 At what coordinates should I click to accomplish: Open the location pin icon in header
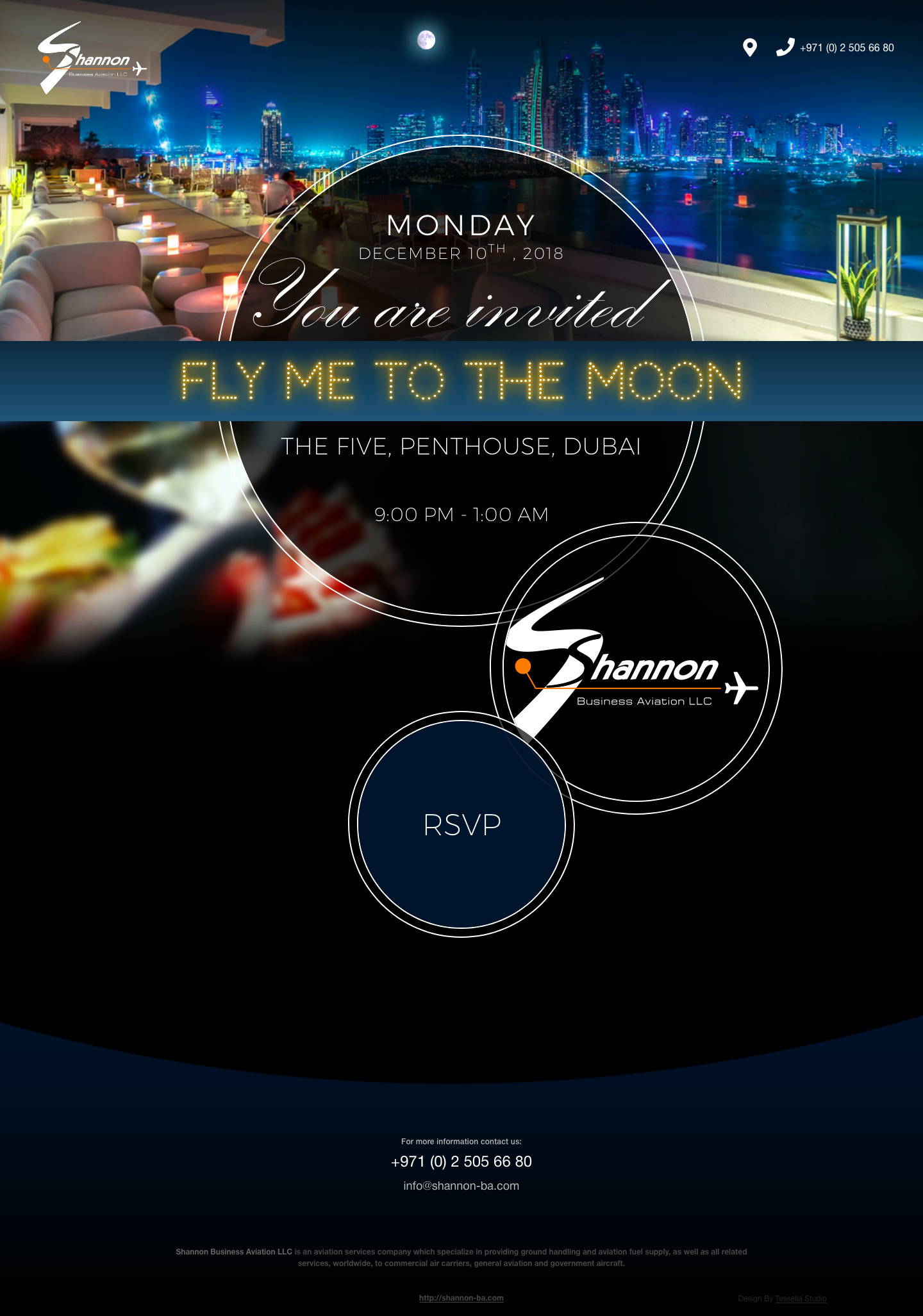coord(749,47)
